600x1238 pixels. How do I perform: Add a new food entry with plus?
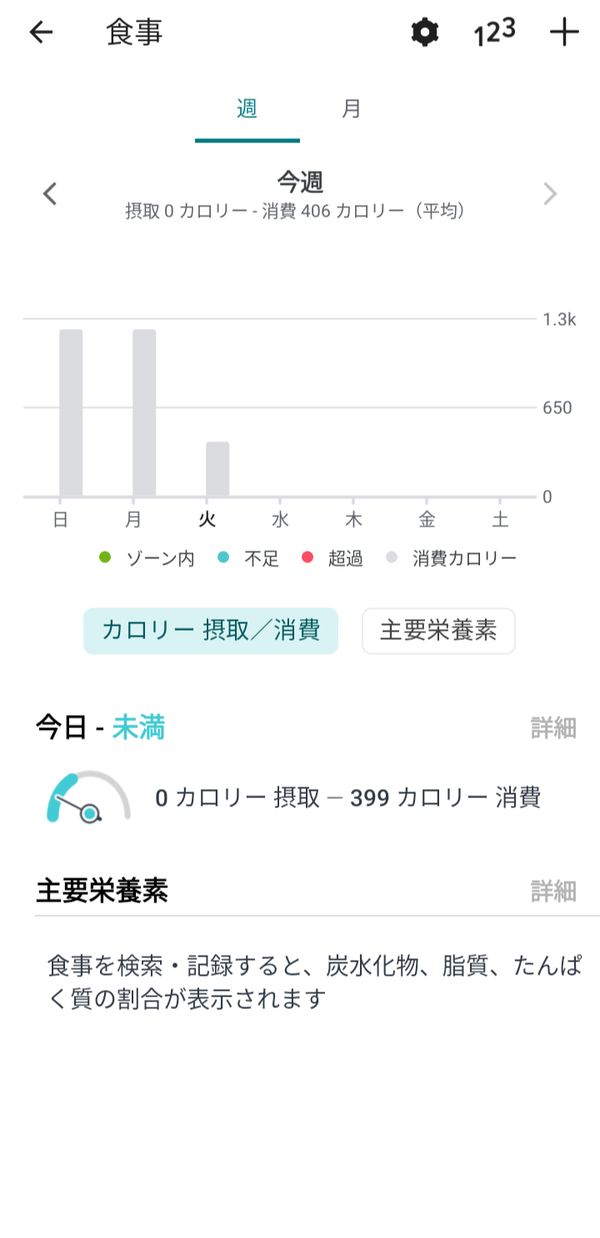[x=564, y=32]
